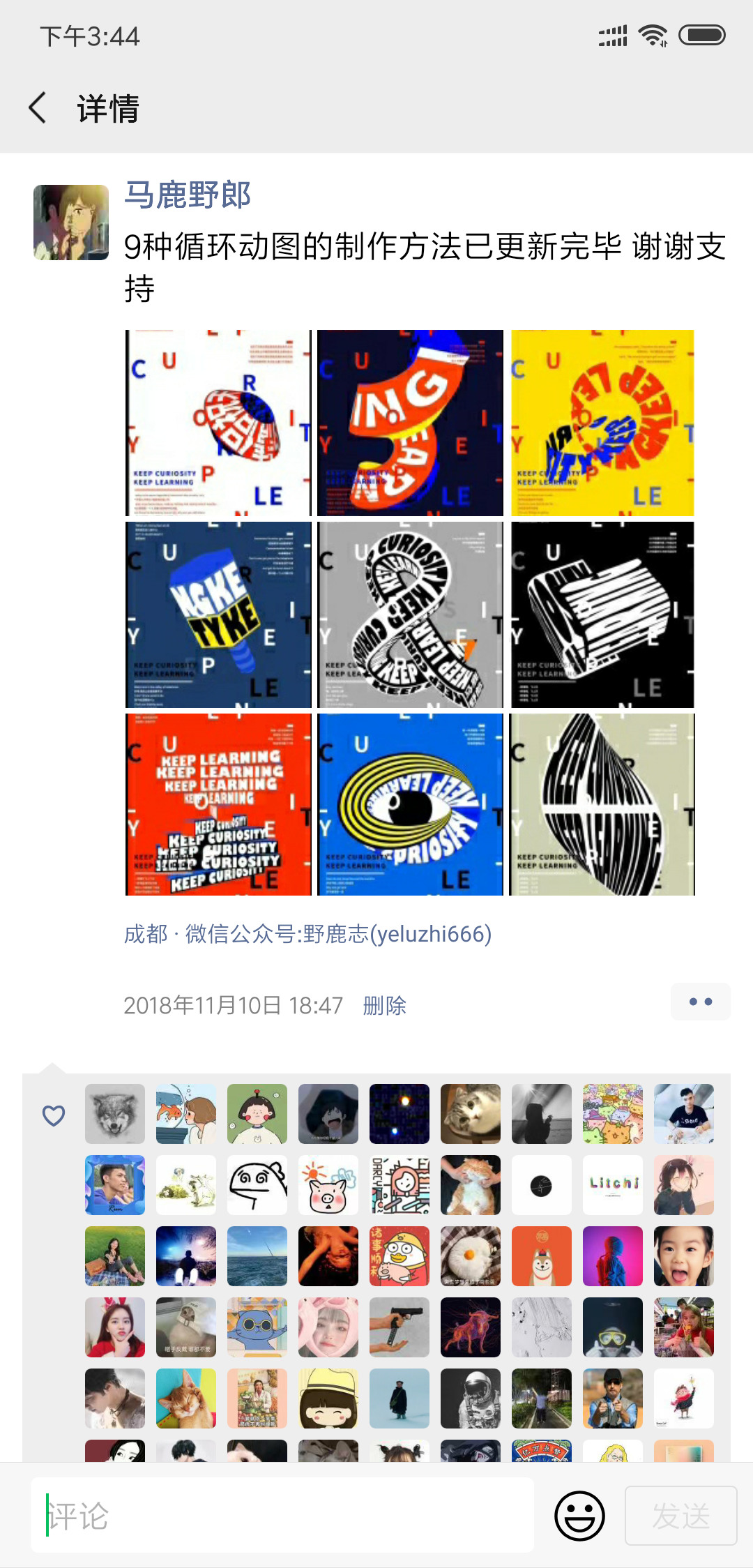This screenshot has height=1568, width=753.
Task: View the blue poster with the eye graphic
Action: click(410, 804)
